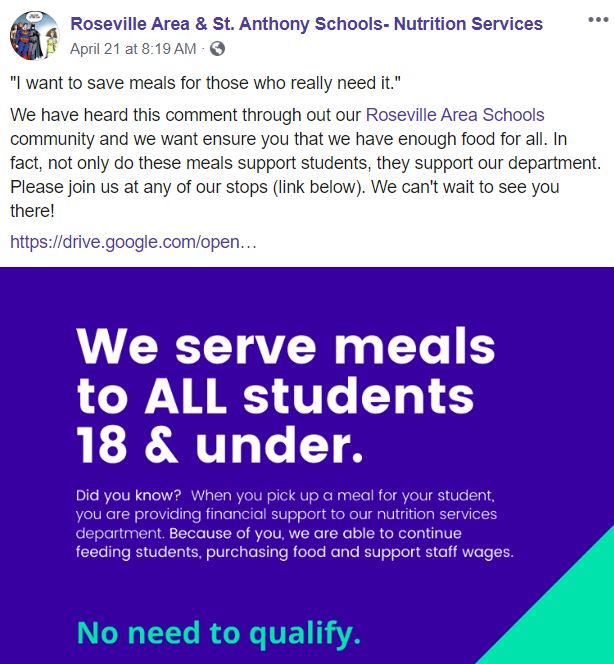
Task: Tap the page's profile picture
Action: point(34,36)
